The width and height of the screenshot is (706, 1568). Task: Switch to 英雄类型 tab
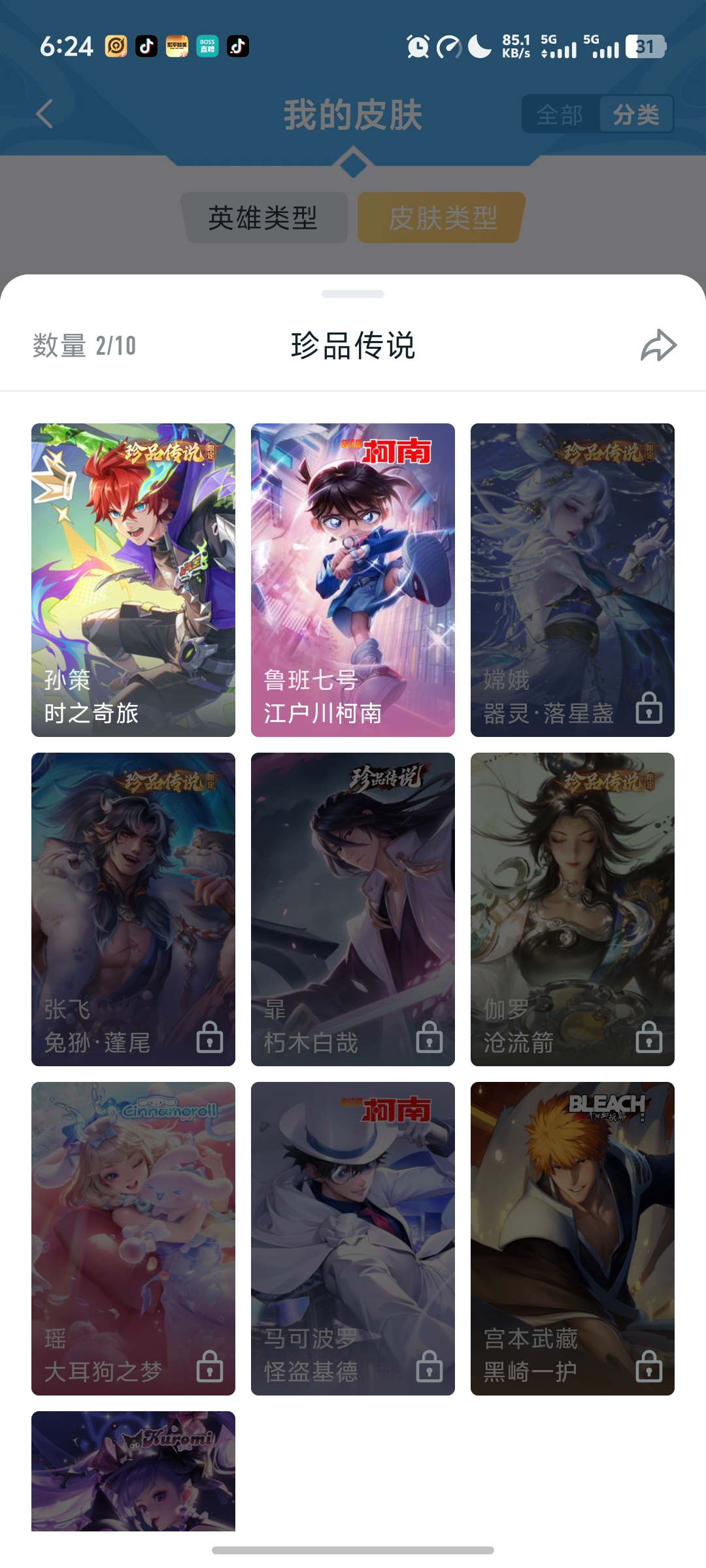263,218
